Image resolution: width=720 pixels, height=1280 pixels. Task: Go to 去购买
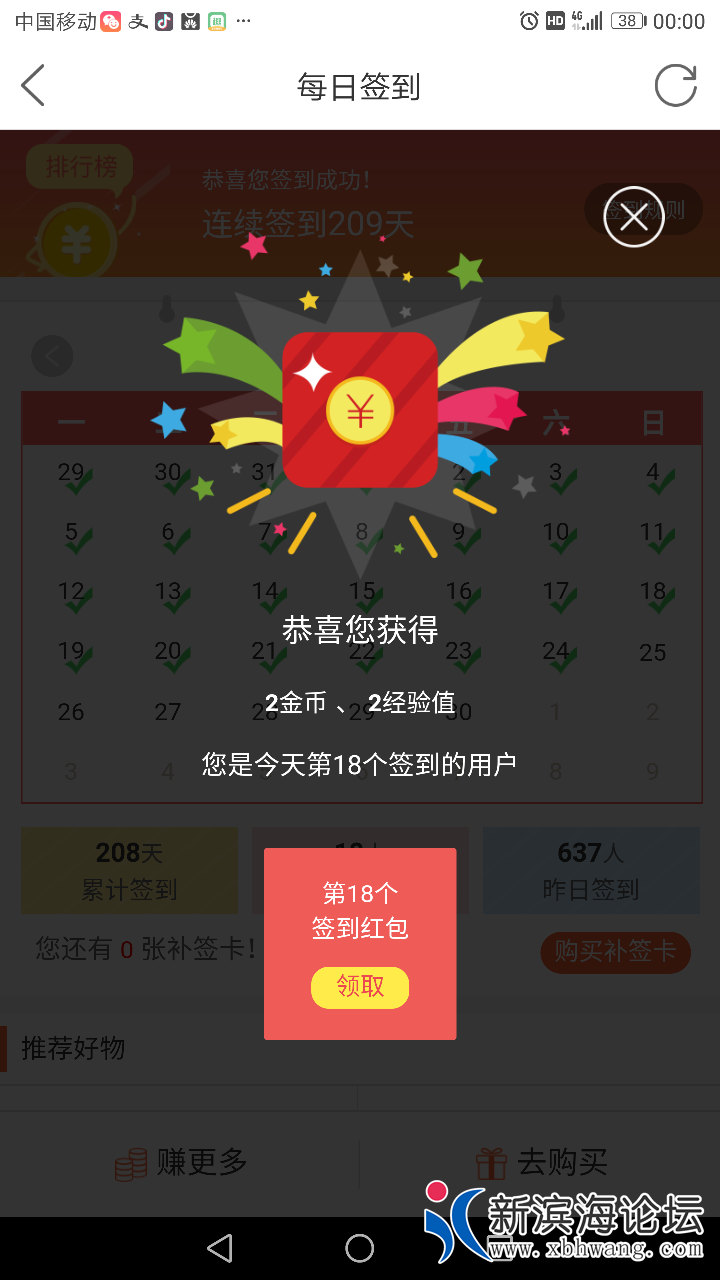(x=541, y=1162)
